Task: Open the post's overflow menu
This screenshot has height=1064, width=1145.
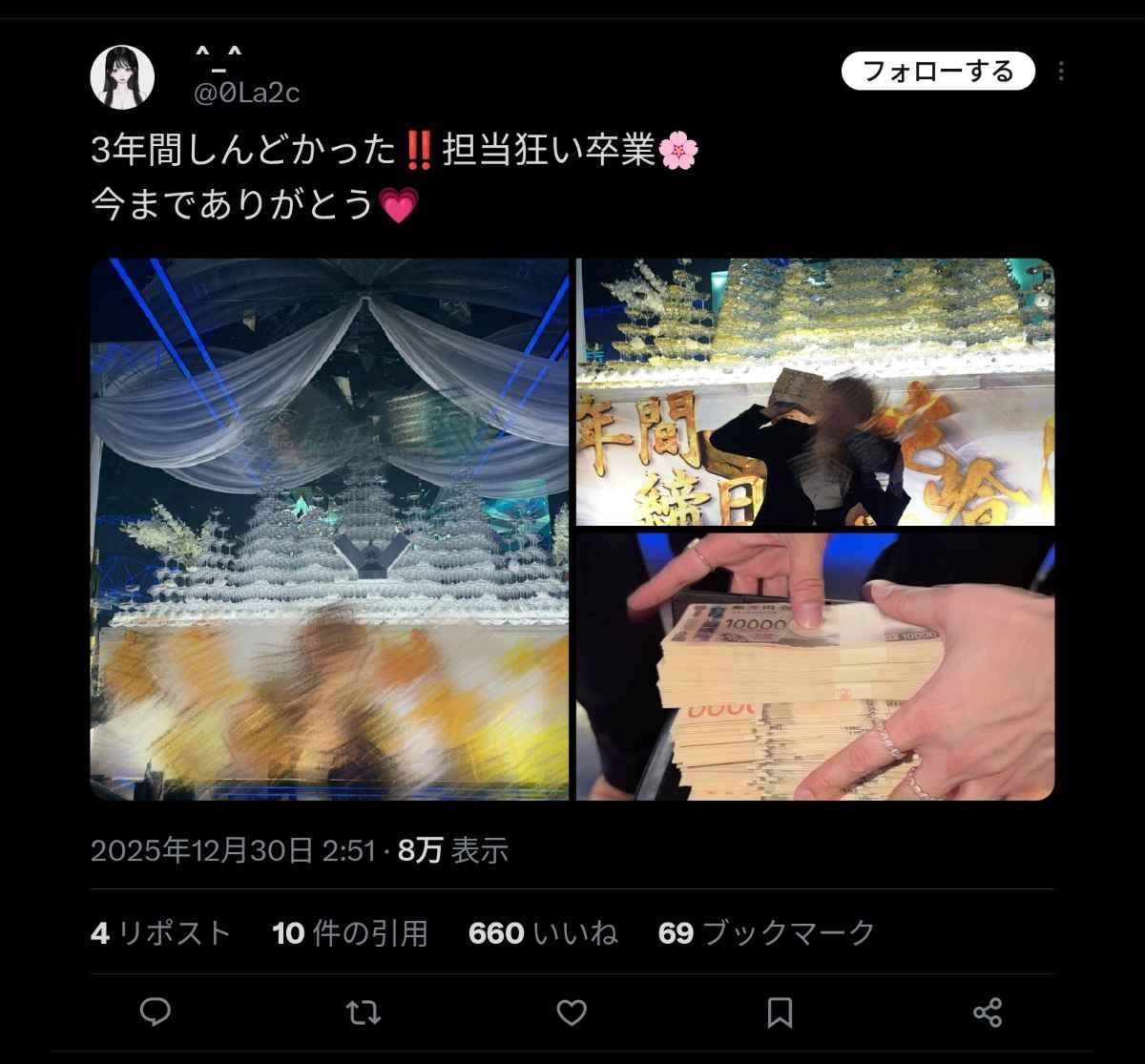Action: [1061, 72]
